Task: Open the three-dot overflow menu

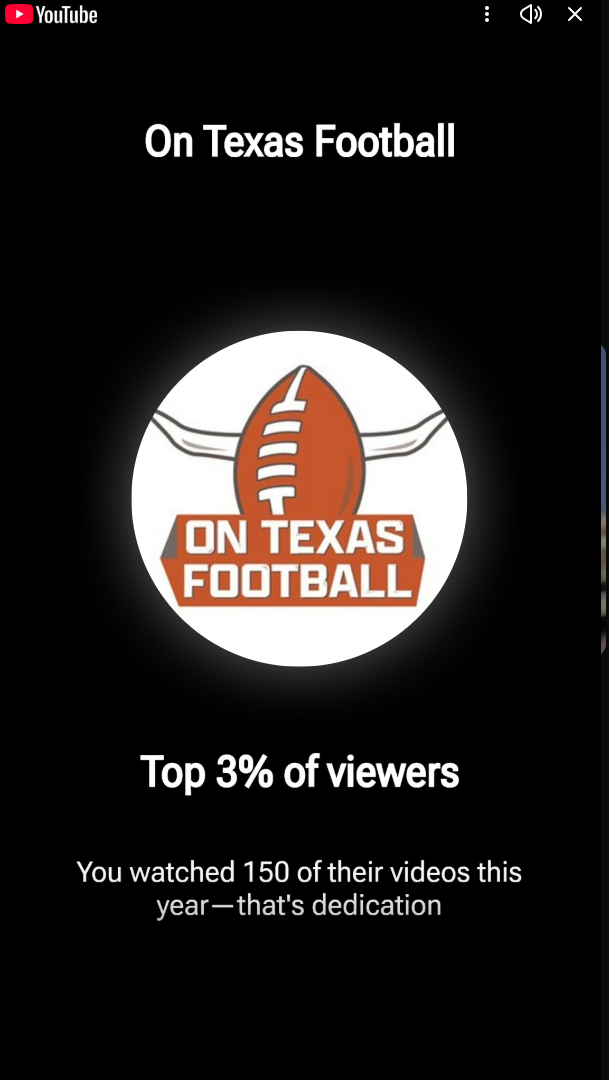Action: pyautogui.click(x=487, y=14)
